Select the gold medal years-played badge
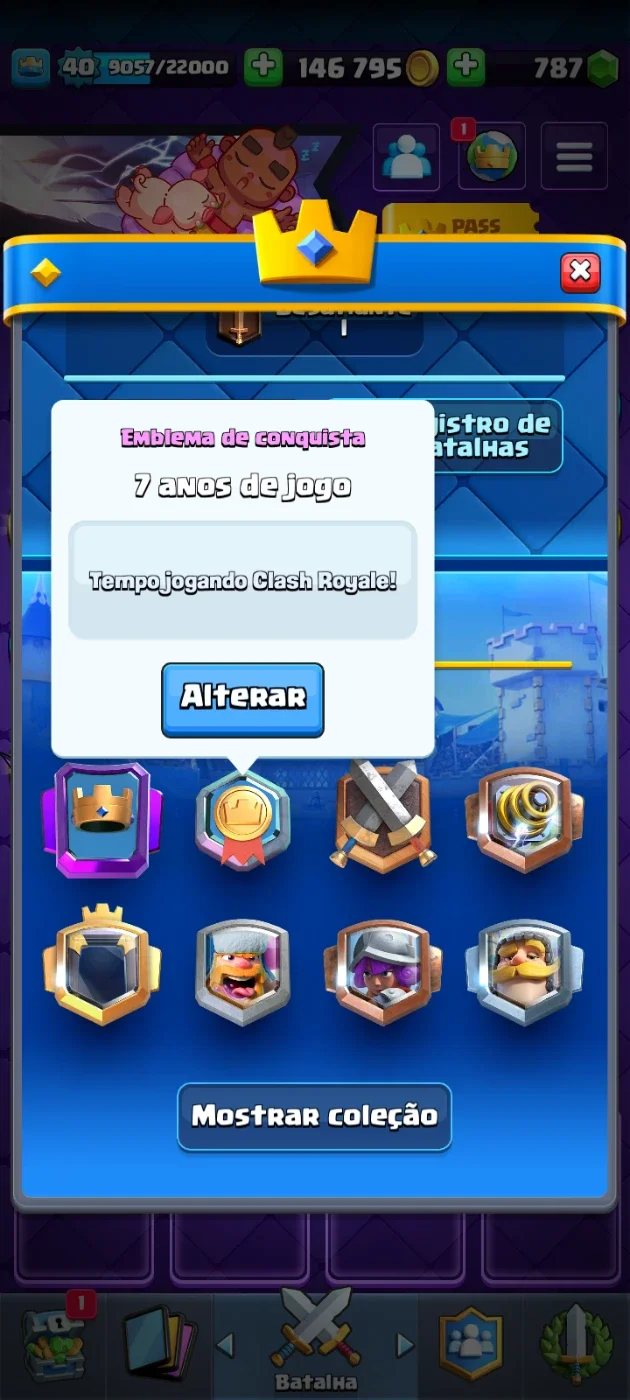This screenshot has width=630, height=1400. [242, 821]
